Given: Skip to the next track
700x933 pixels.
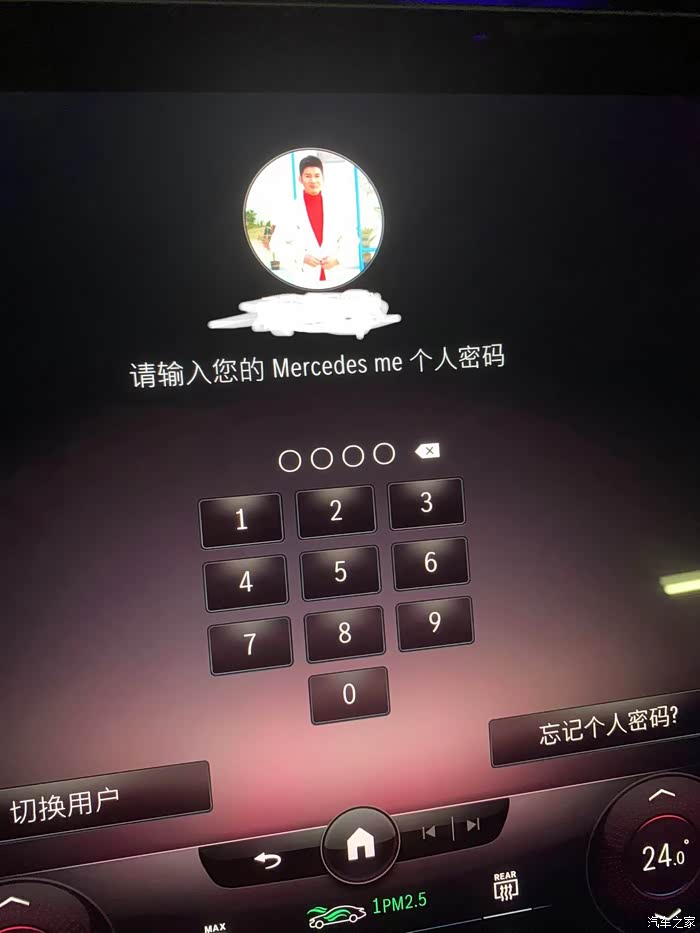Looking at the screenshot, I should [473, 825].
